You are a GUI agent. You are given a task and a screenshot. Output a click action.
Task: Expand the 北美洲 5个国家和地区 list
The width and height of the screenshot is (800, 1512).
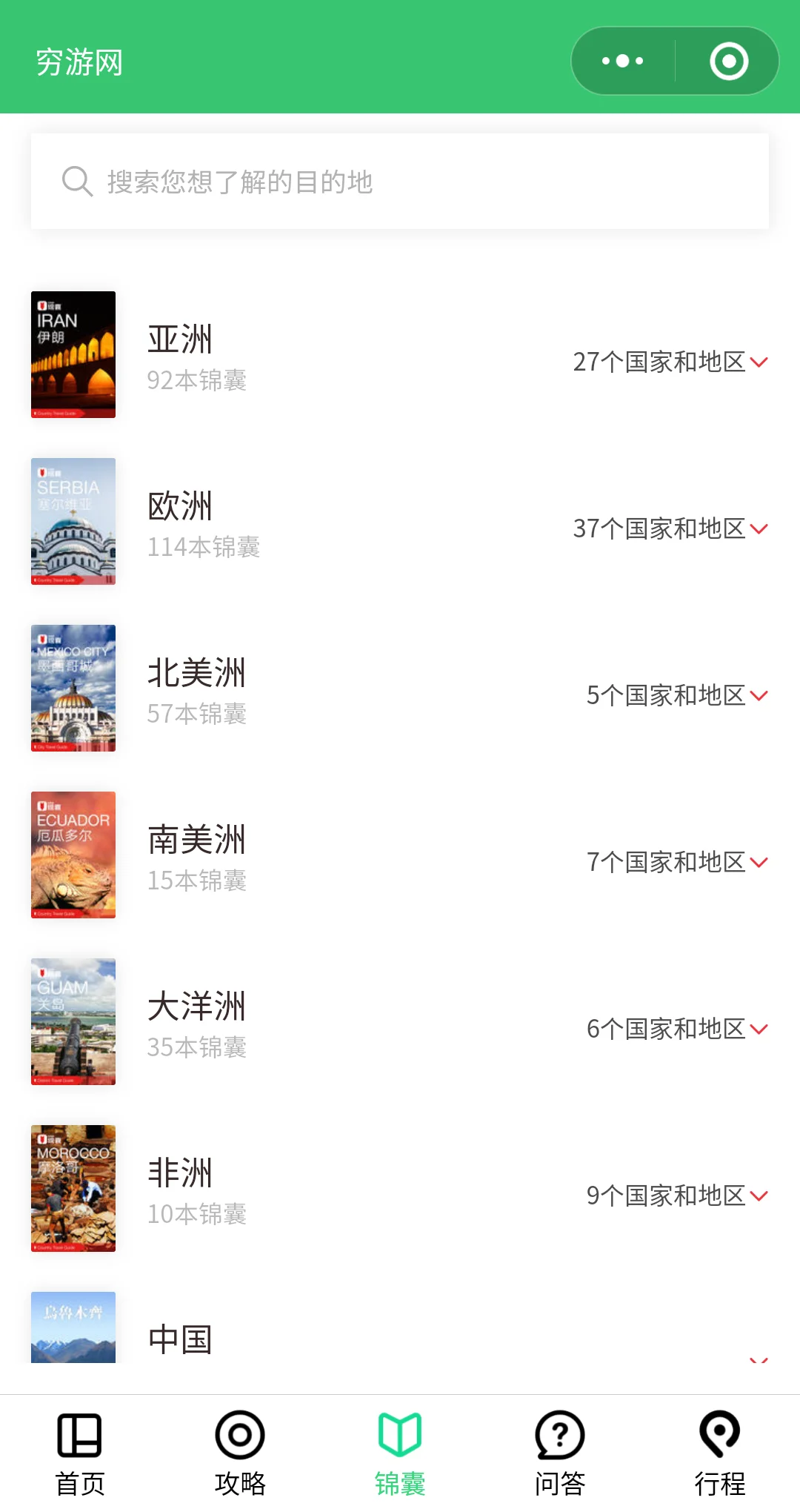677,695
